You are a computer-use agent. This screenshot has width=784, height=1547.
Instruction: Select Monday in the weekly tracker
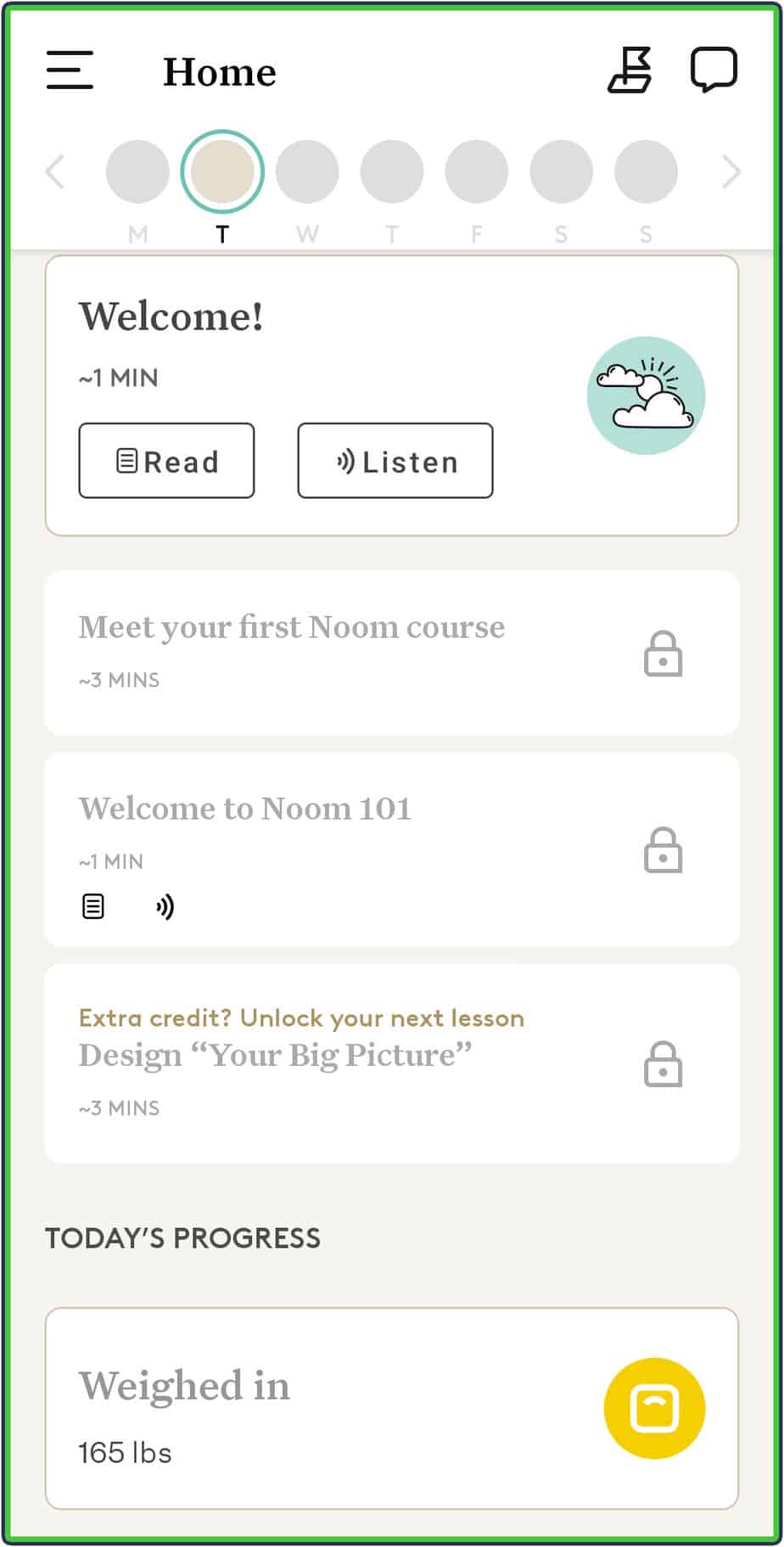[137, 171]
